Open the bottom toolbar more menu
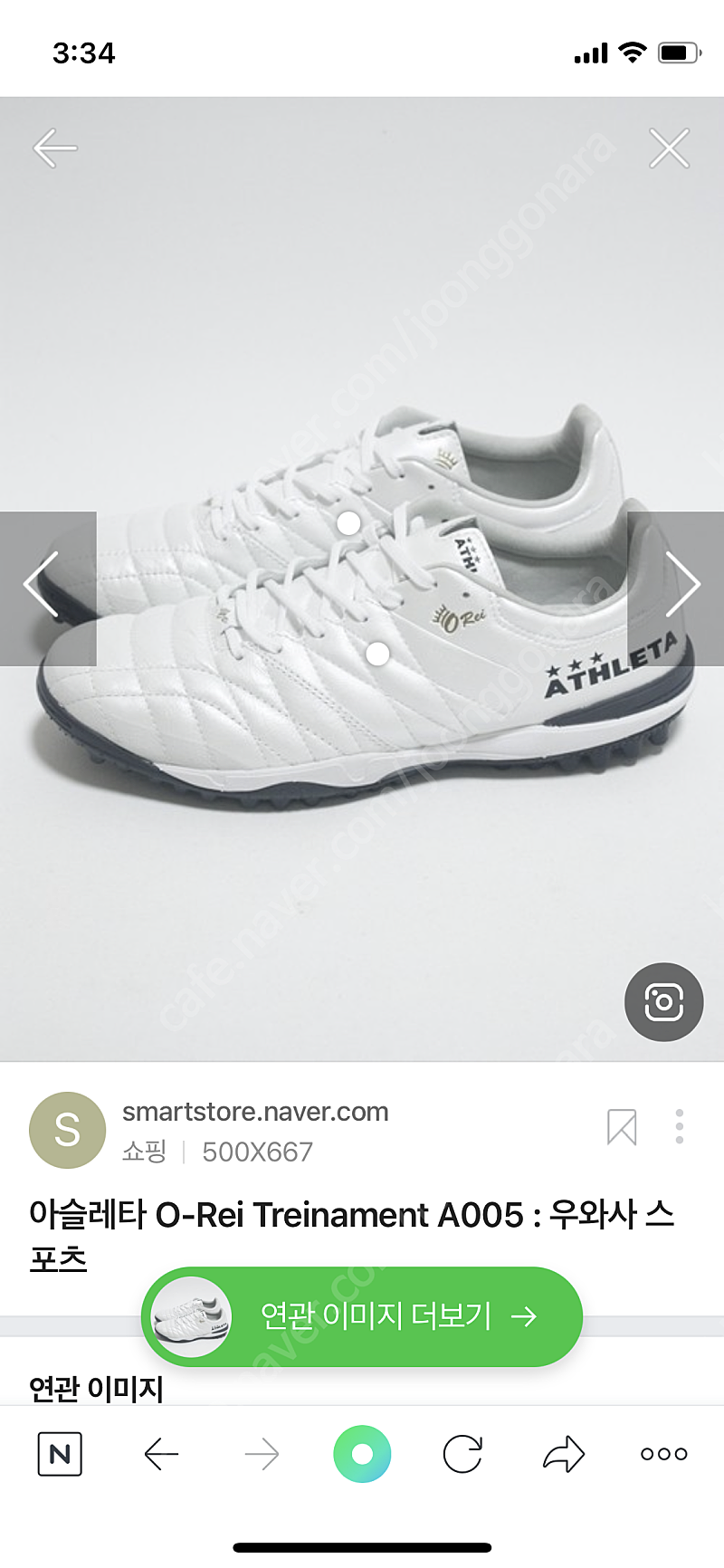Viewport: 724px width, 1568px height. (x=663, y=1454)
